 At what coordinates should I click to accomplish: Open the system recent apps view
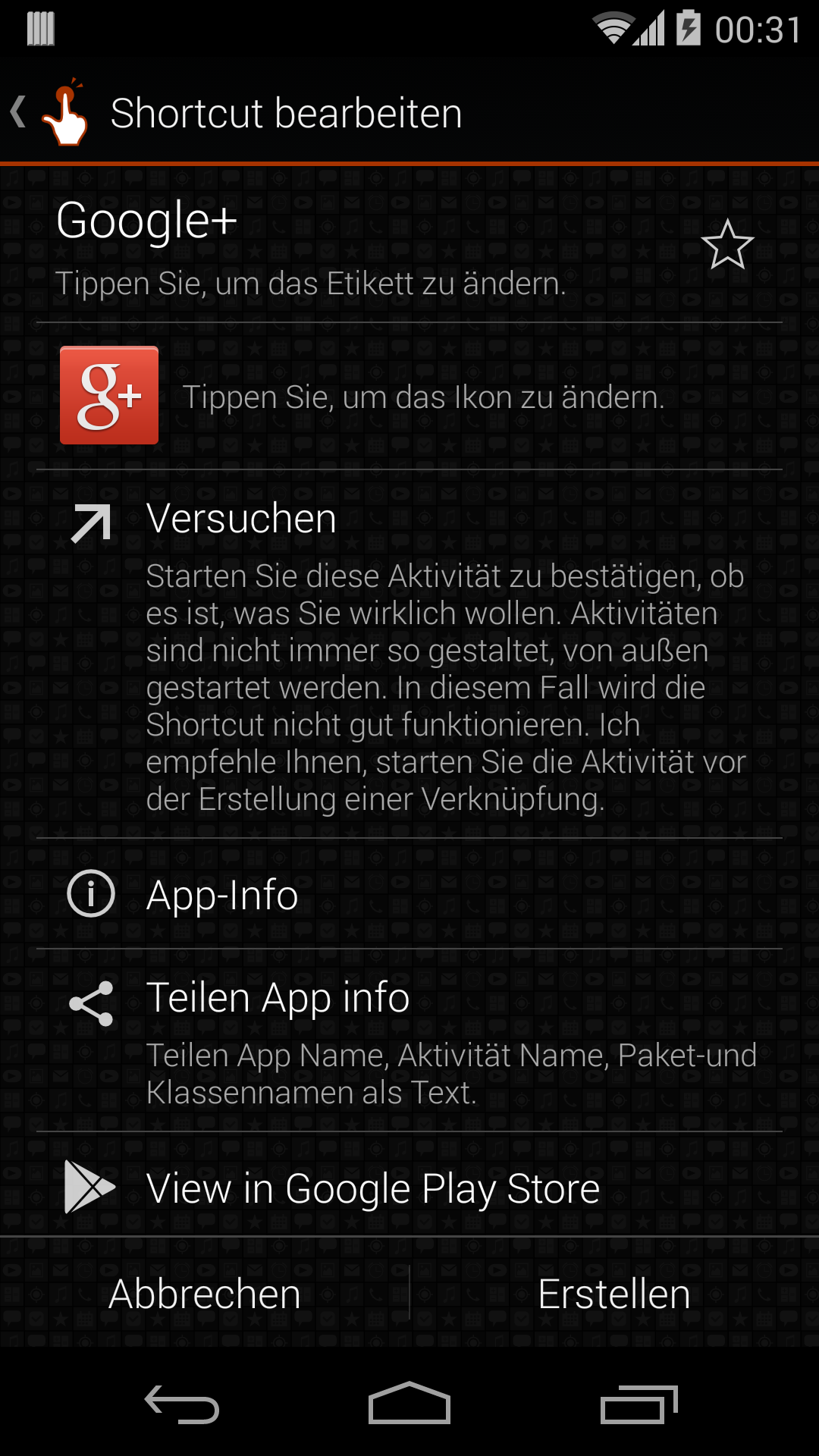[639, 1404]
